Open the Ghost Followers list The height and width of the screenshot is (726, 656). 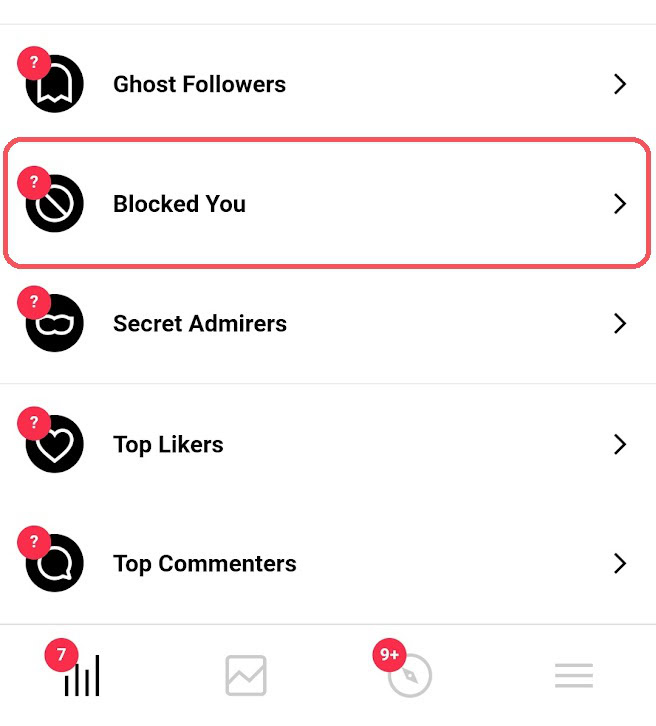point(327,84)
